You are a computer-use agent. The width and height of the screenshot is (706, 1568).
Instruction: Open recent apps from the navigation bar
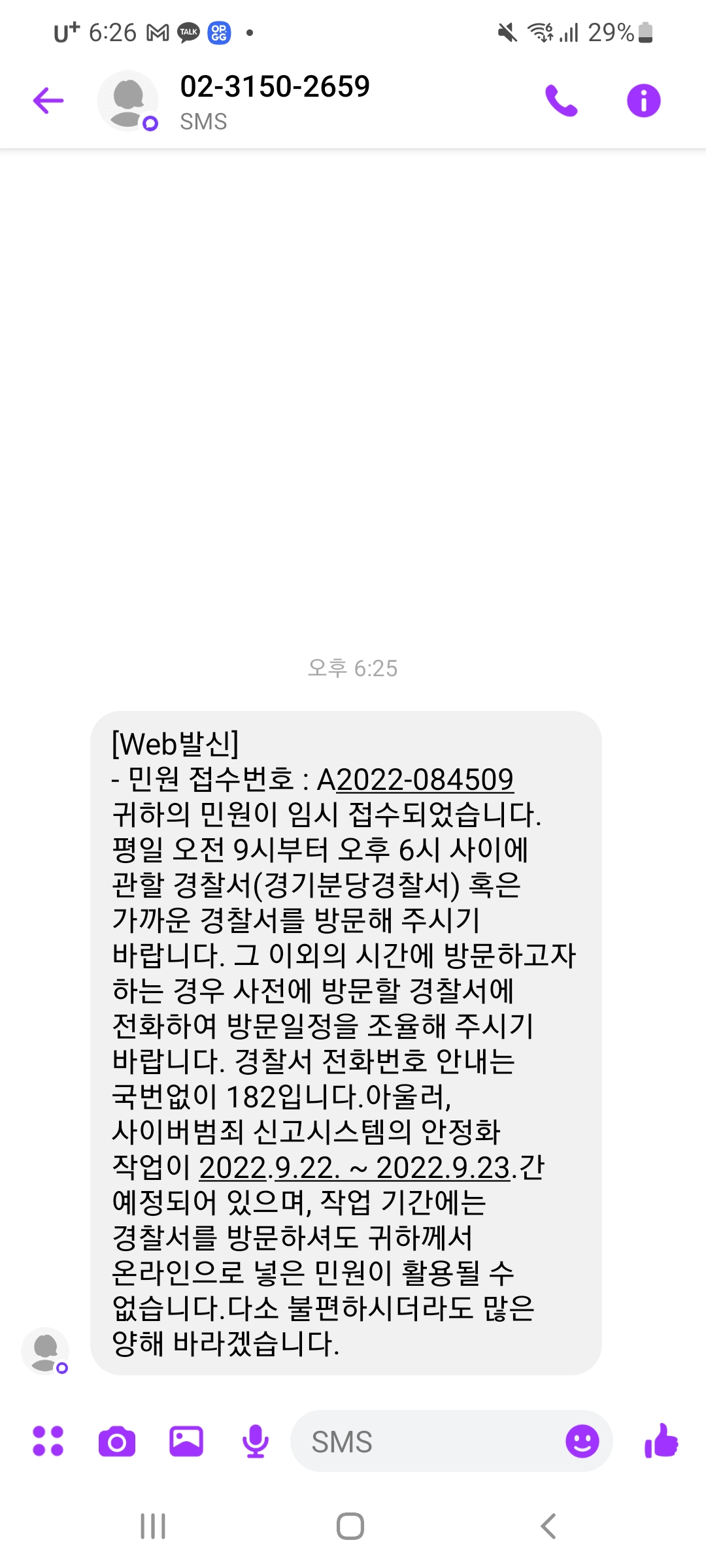coord(153,1526)
